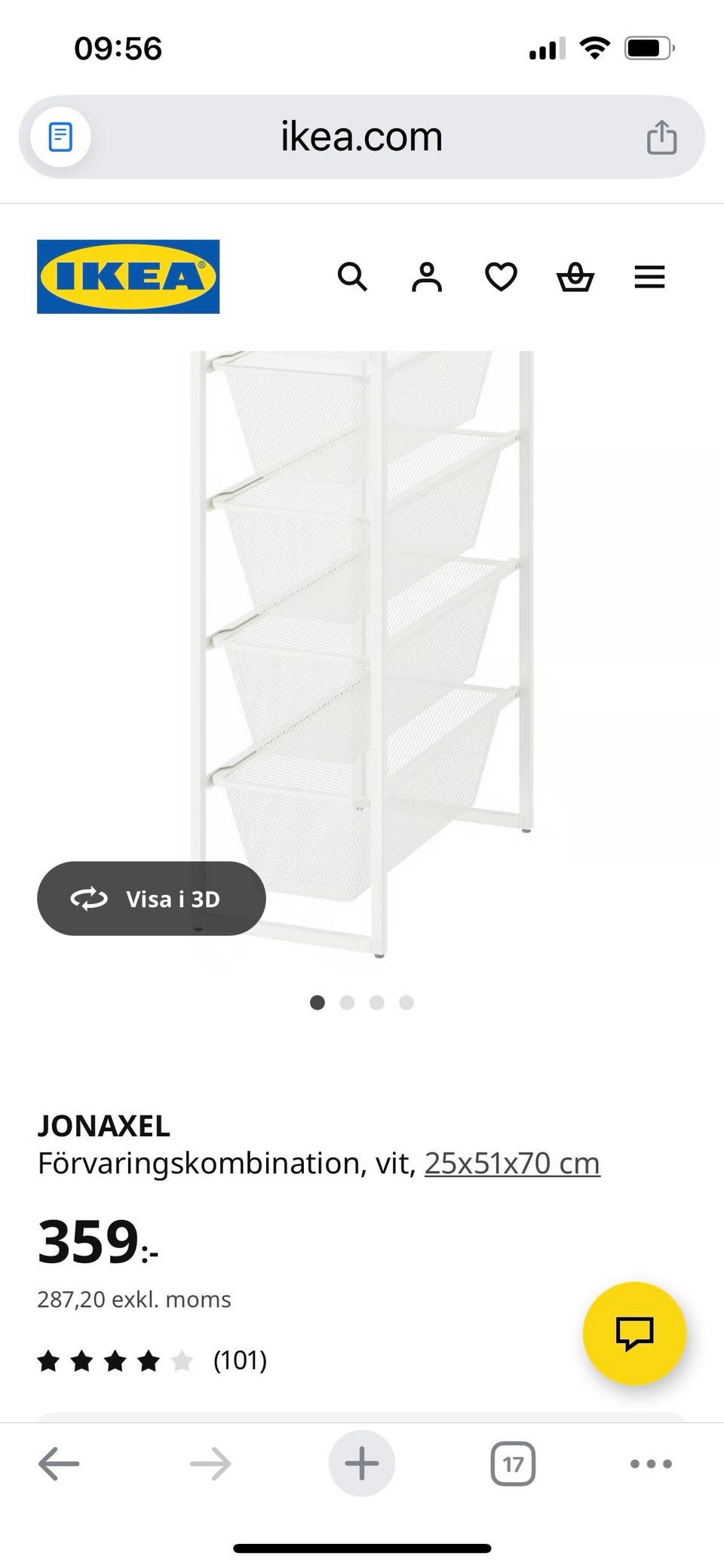
Task: Tap the ikea.com address field
Action: click(361, 137)
